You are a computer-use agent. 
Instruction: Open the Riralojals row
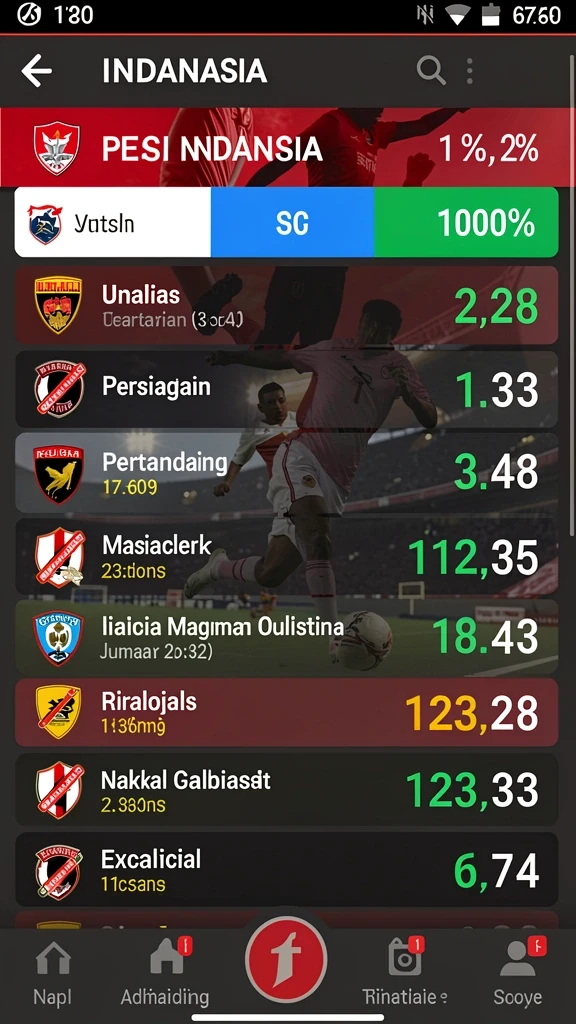coord(287,712)
